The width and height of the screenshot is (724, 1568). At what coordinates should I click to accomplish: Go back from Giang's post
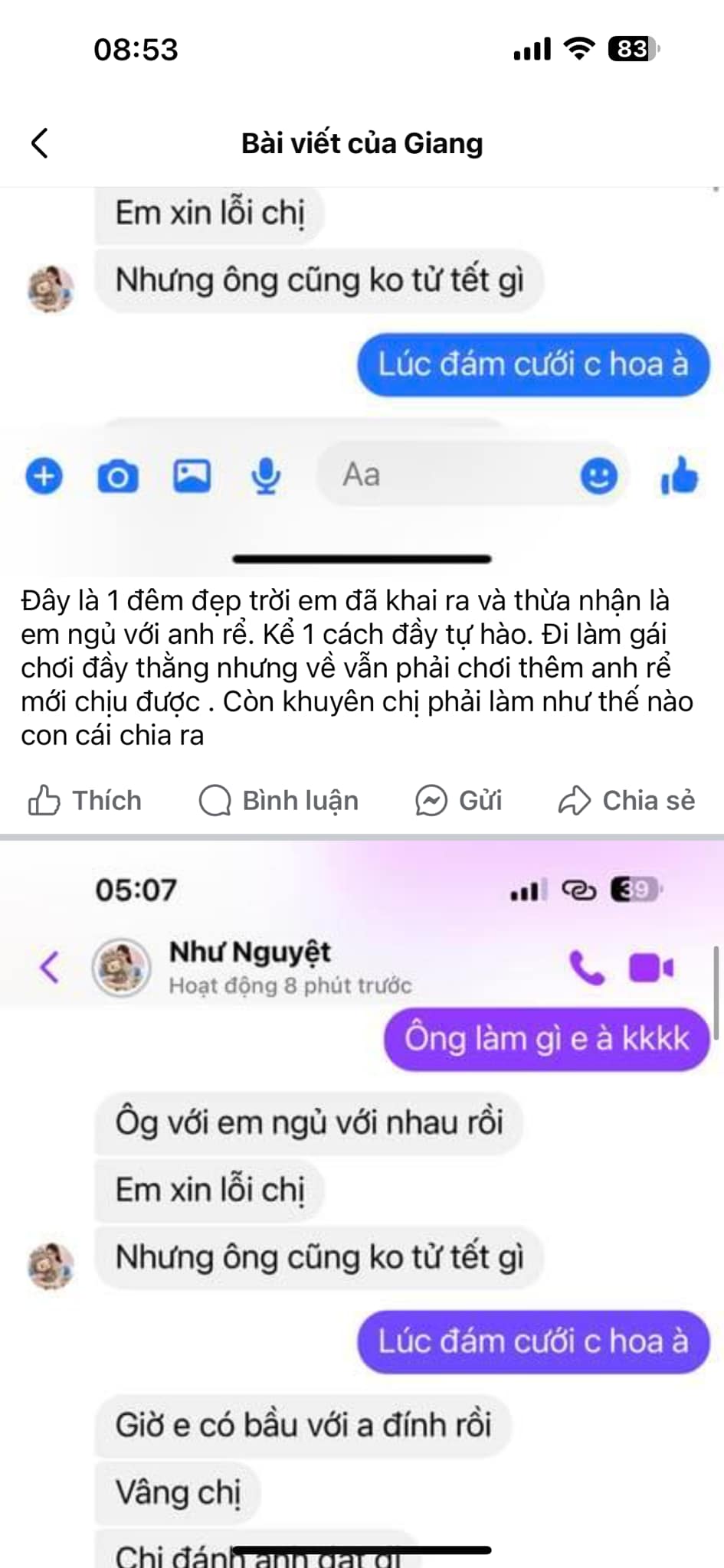pos(40,143)
